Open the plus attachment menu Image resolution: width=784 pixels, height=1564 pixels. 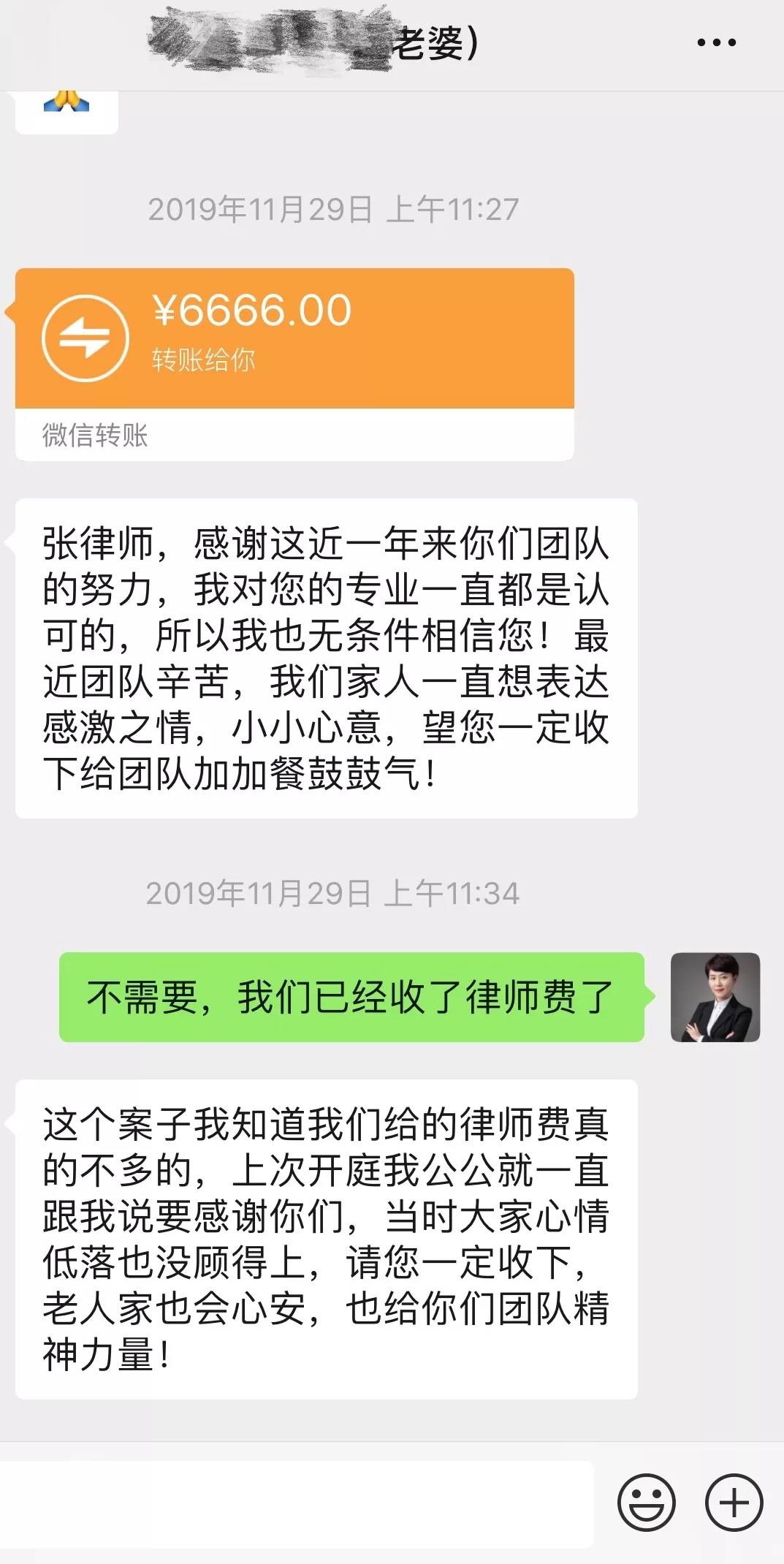tap(734, 1503)
